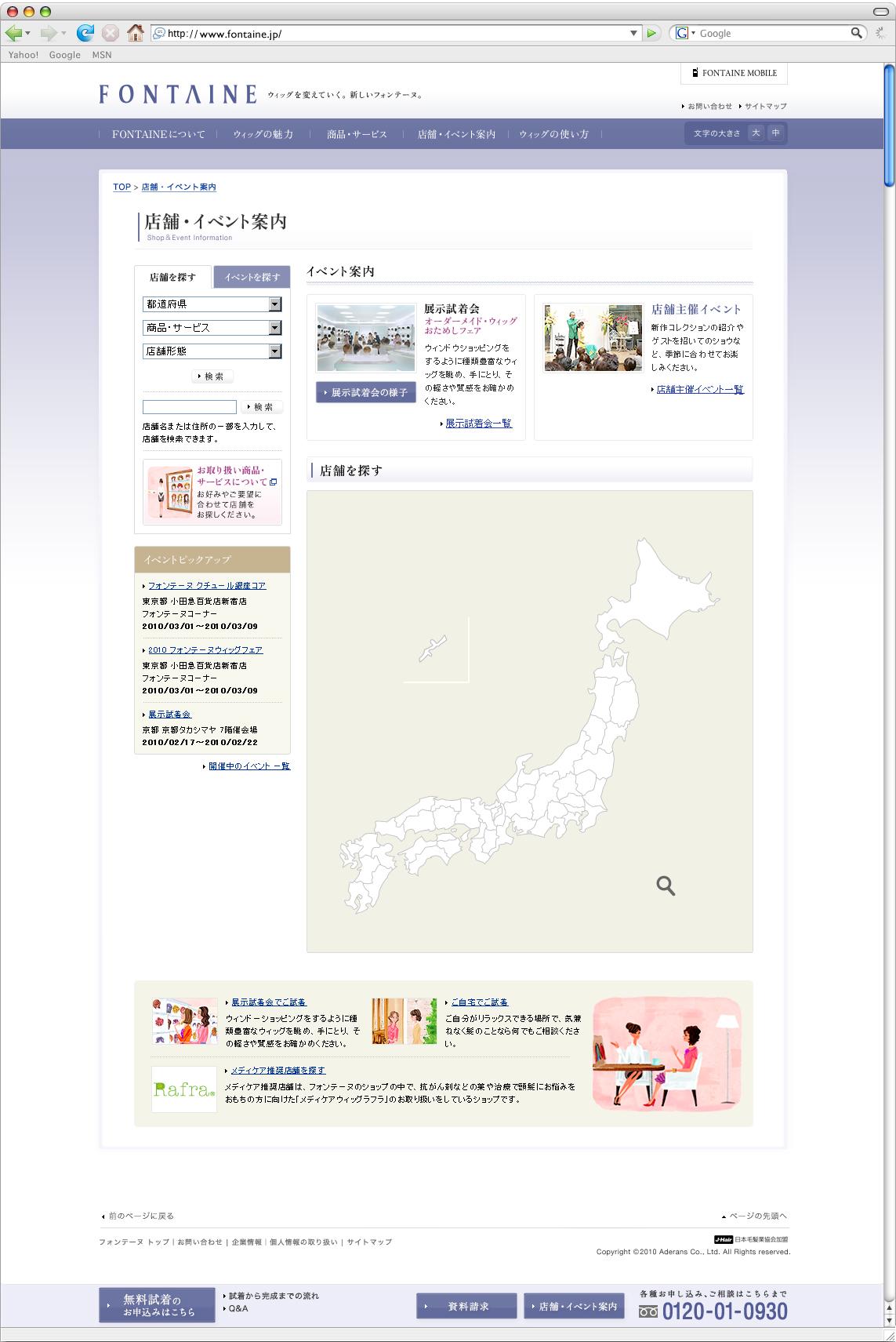This screenshot has height=1342, width=896.
Task: Click the browser home icon
Action: pos(136,33)
